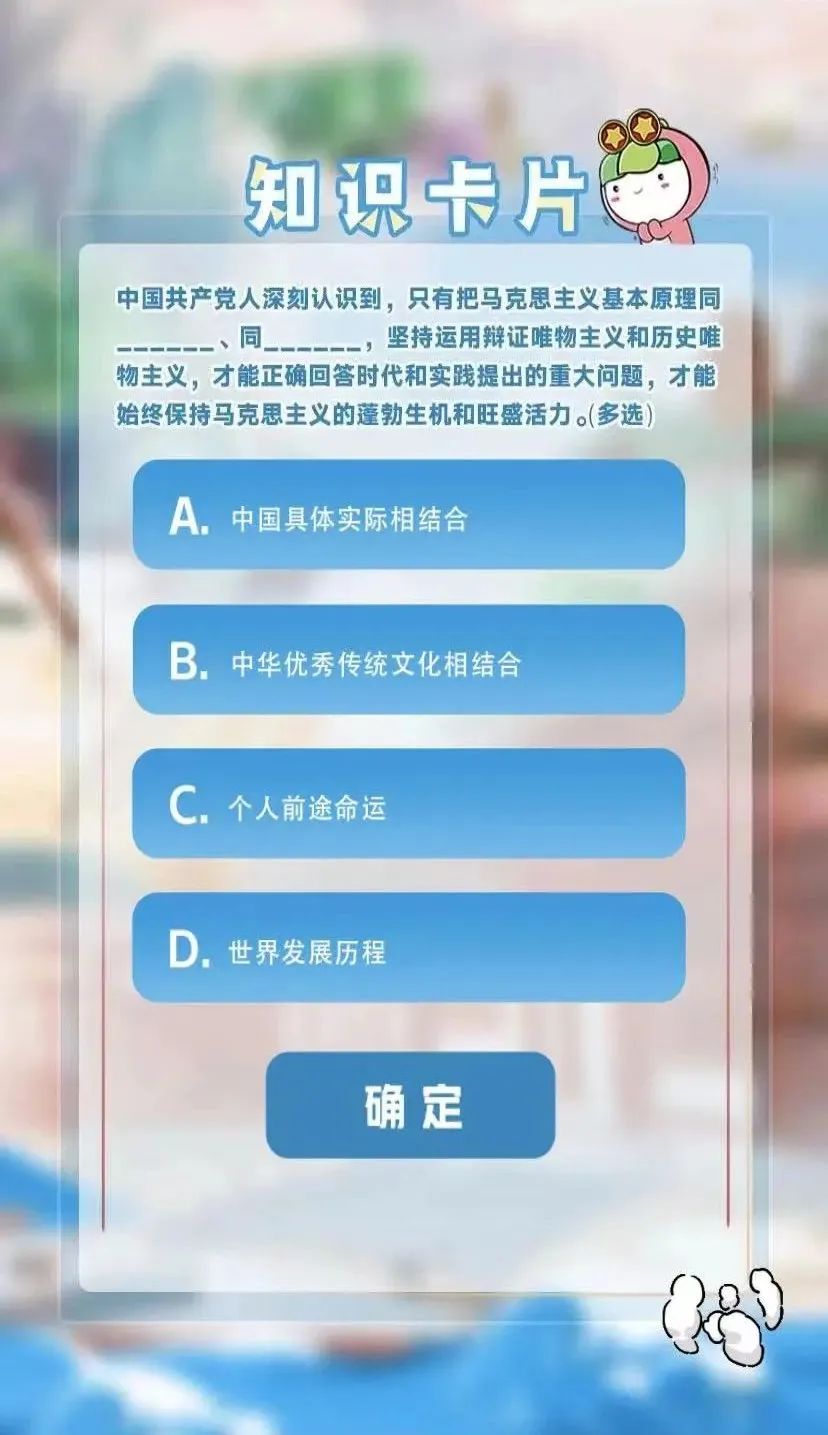Viewport: 828px width, 1435px height.
Task: Select option A 中国具体实际相结合
Action: 408,516
